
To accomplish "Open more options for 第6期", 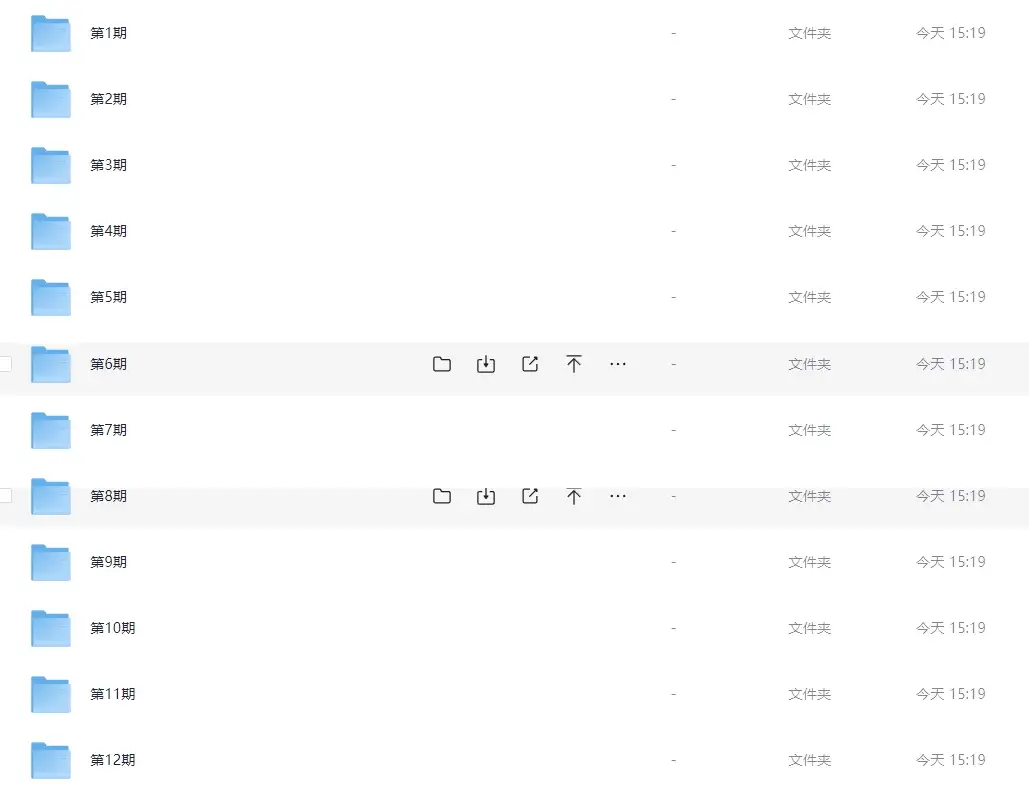I will (x=618, y=364).
